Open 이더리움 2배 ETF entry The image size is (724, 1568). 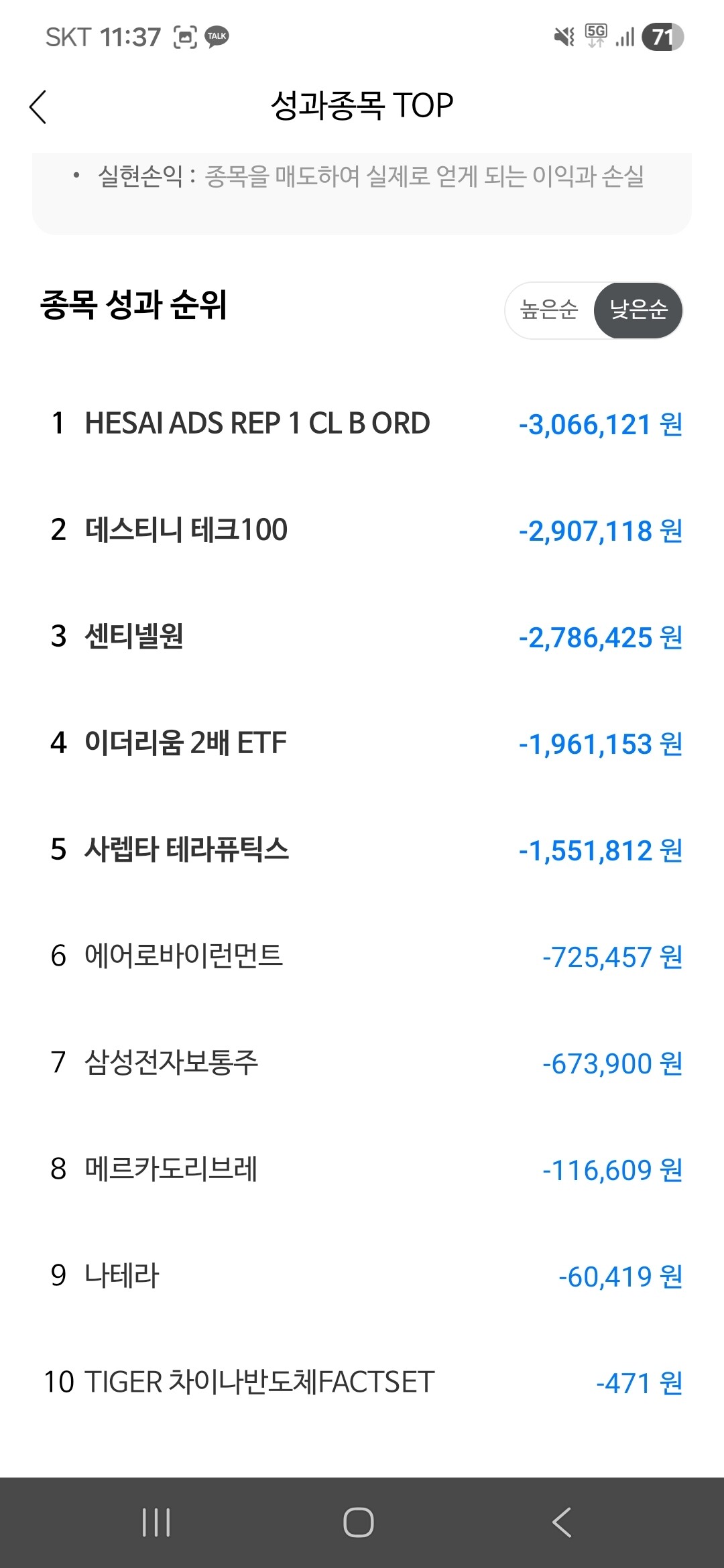[x=362, y=743]
